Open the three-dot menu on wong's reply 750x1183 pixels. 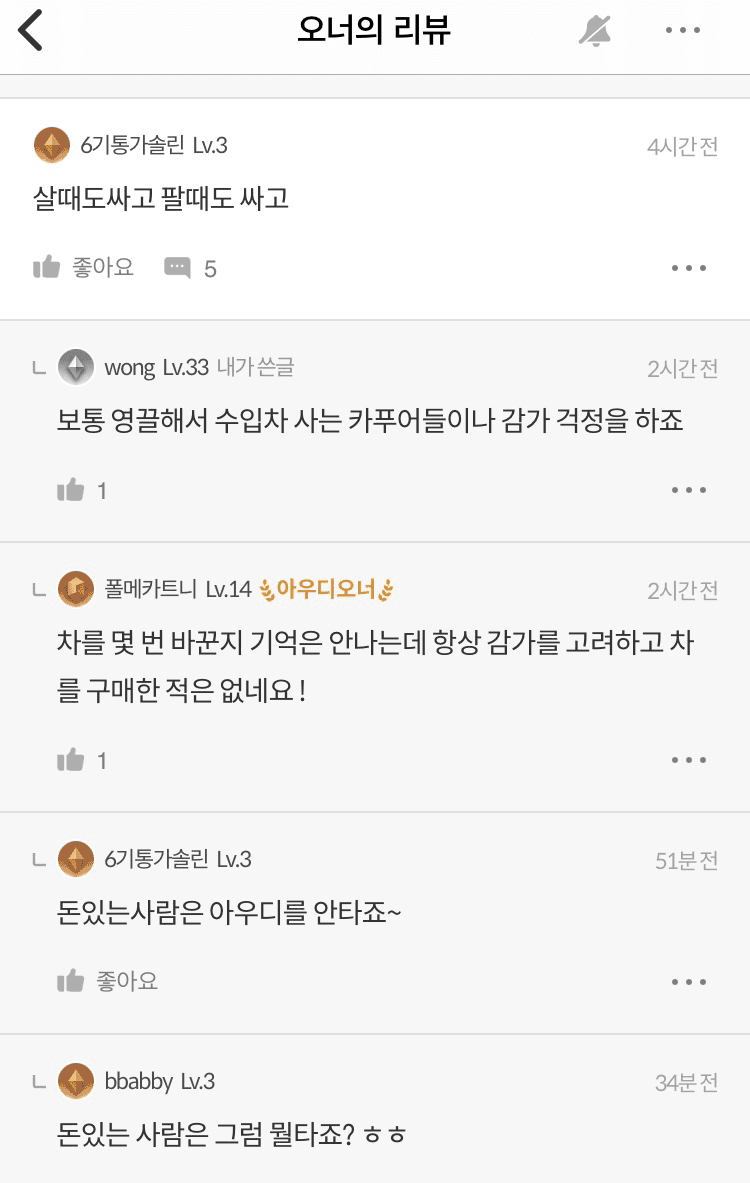688,489
